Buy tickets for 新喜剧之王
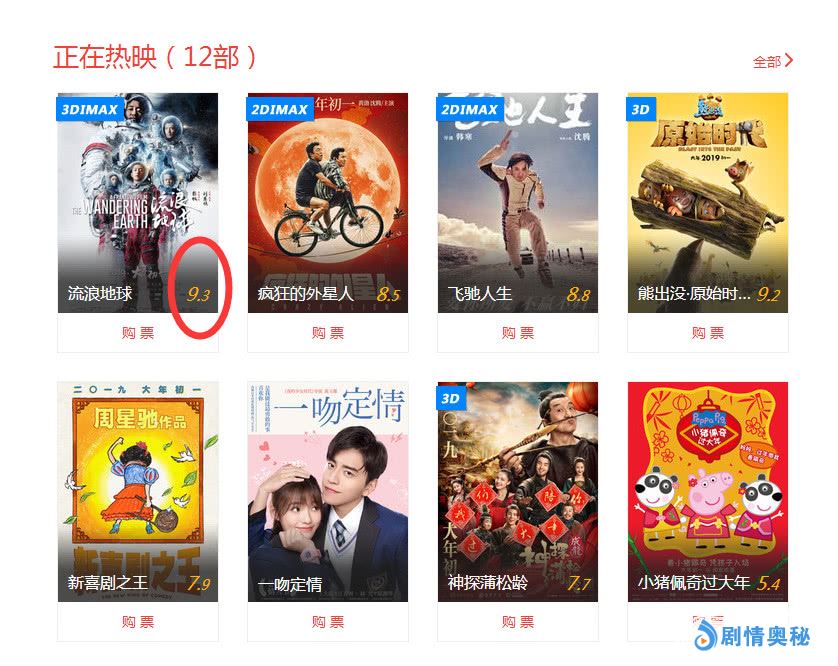Screen dimensions: 838x666 tap(137, 622)
